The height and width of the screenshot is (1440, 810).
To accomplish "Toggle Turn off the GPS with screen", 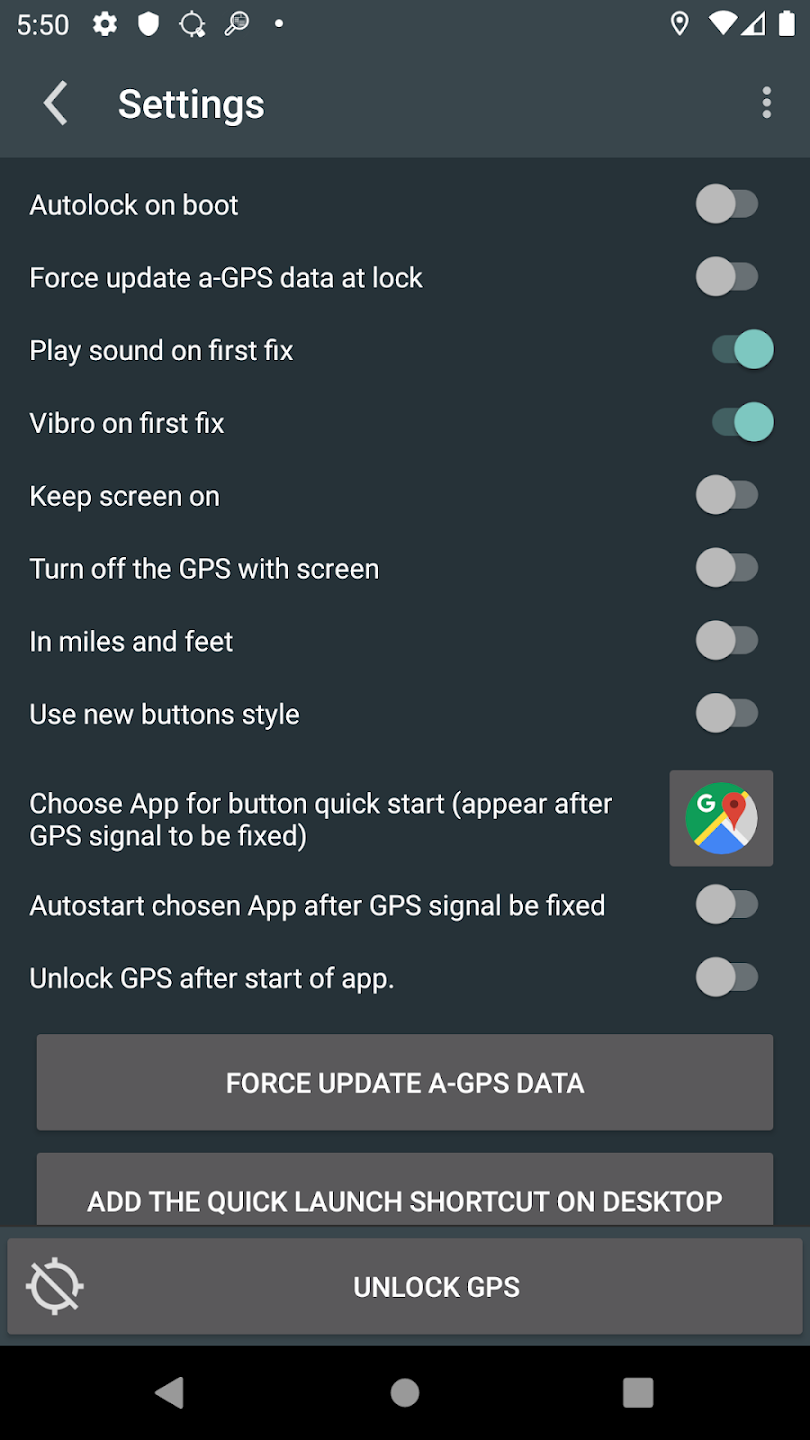I will point(728,568).
